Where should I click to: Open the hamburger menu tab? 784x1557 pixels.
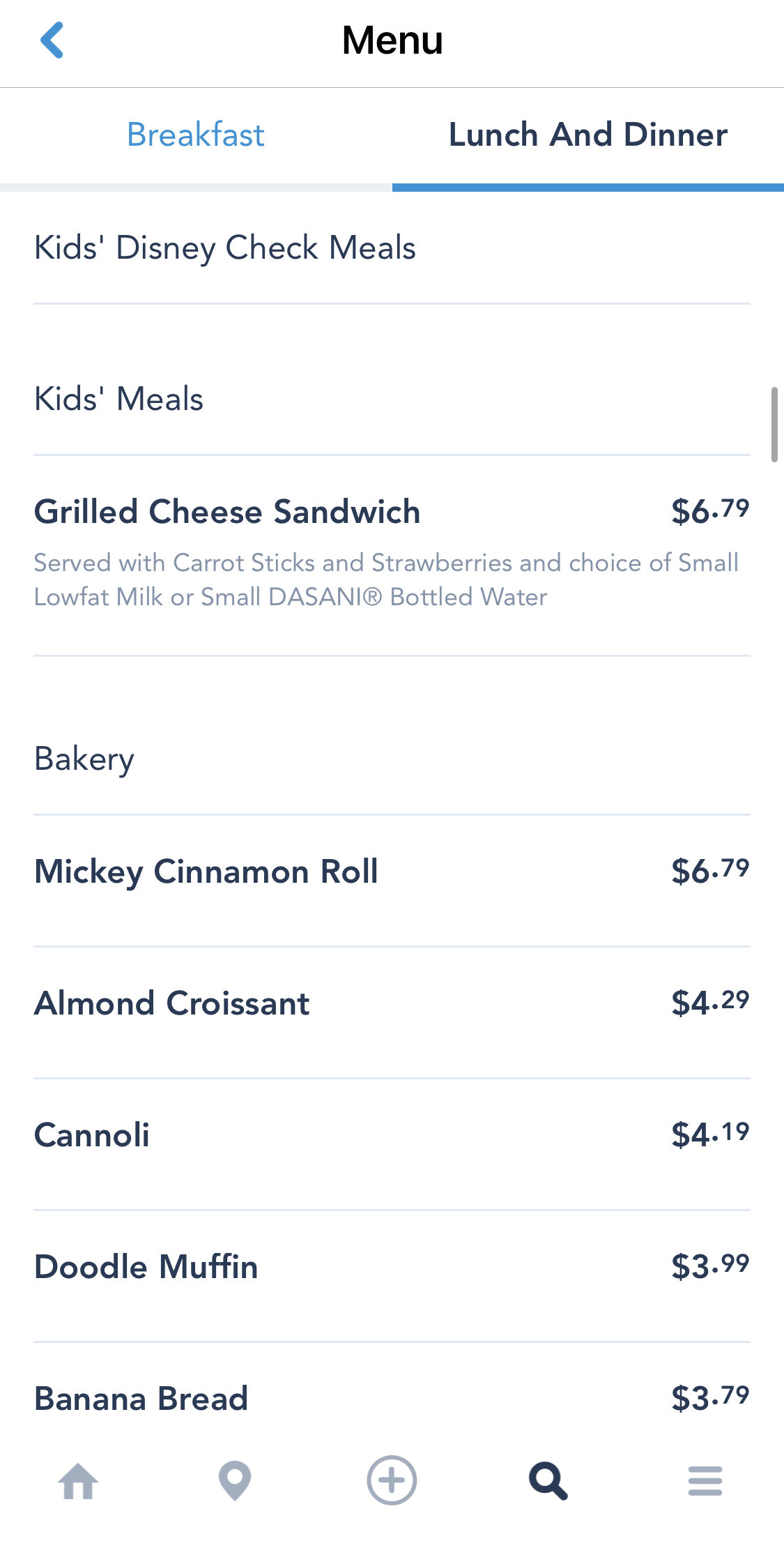(x=705, y=1480)
